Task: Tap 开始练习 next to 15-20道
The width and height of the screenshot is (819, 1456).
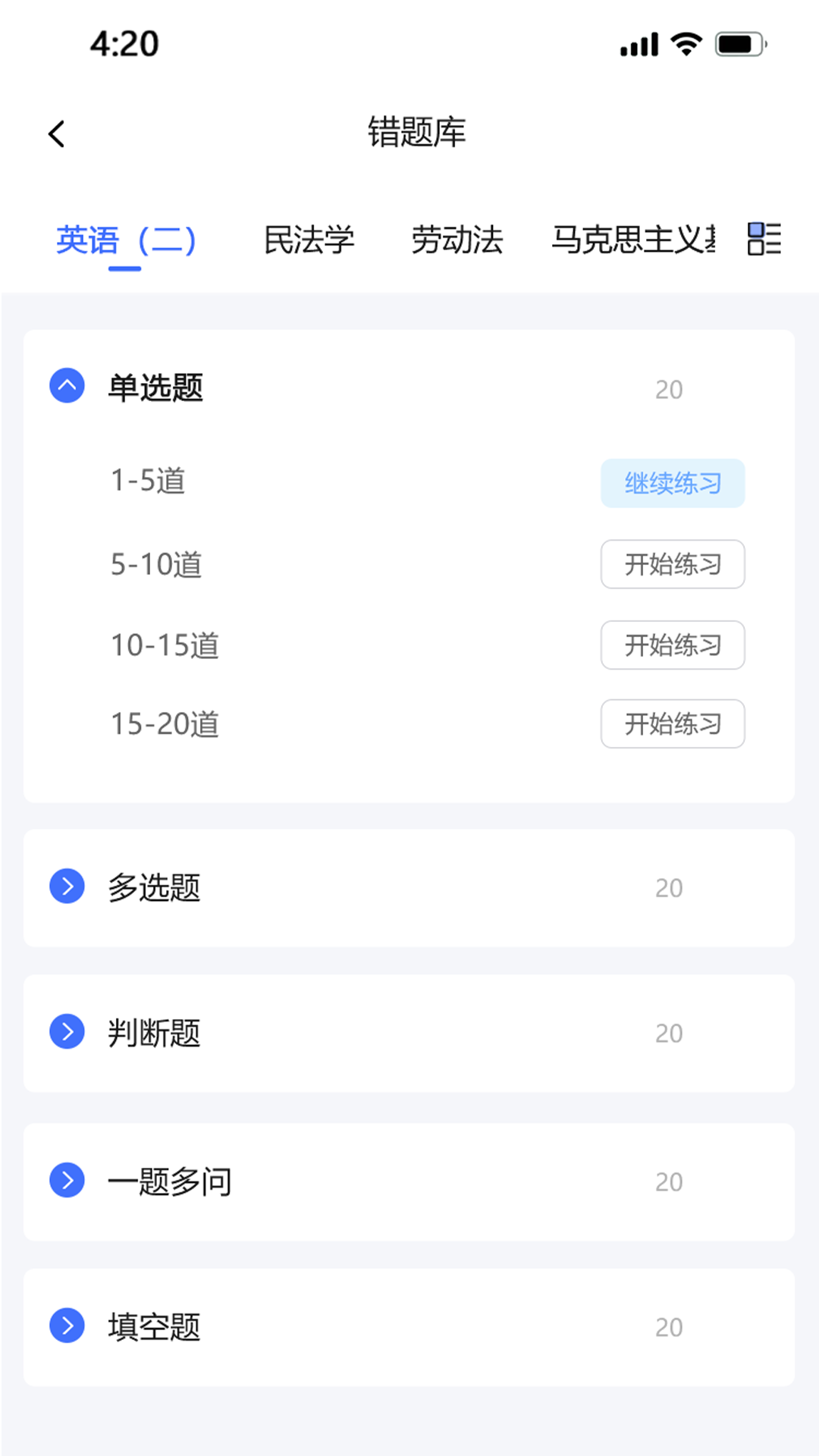Action: pyautogui.click(x=672, y=724)
